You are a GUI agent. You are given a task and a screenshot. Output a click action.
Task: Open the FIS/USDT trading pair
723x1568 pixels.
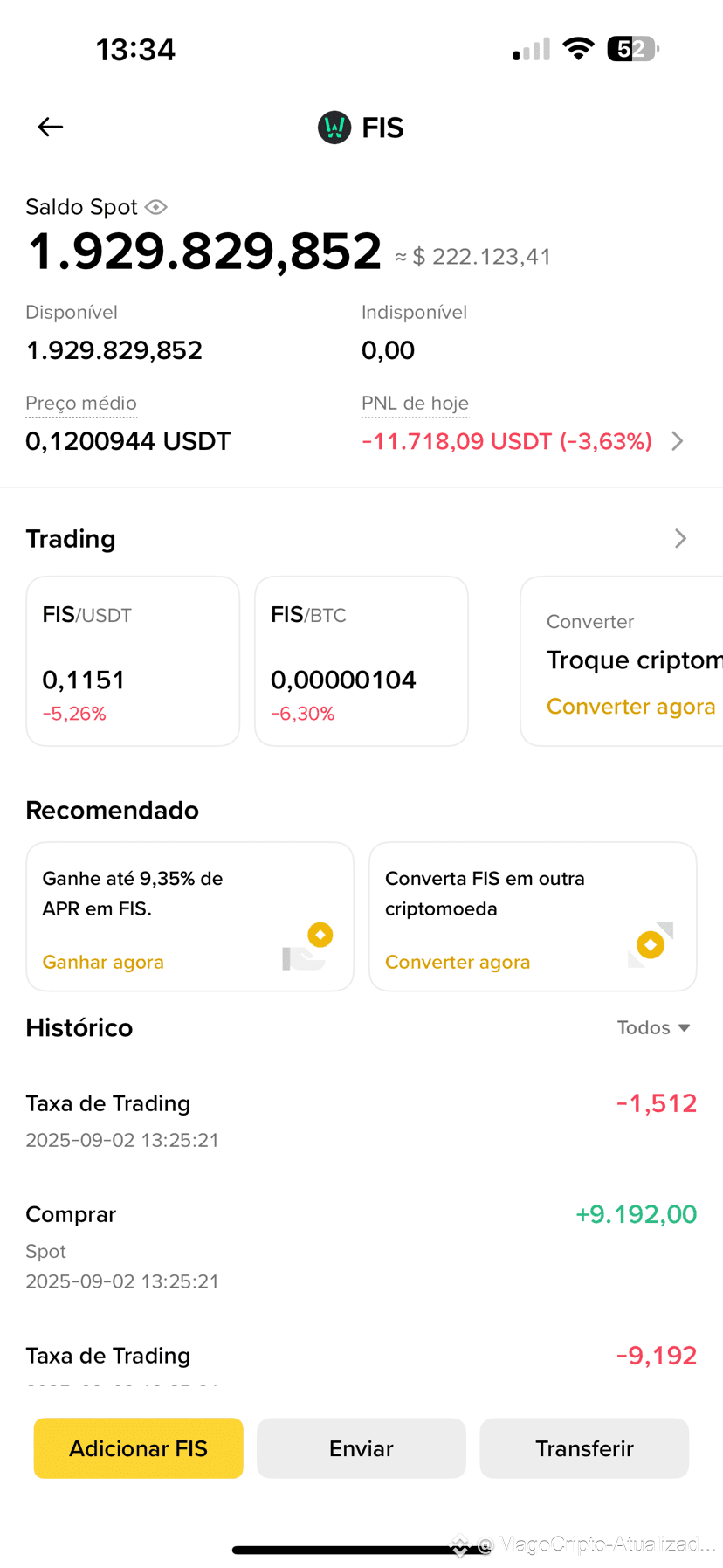click(133, 661)
